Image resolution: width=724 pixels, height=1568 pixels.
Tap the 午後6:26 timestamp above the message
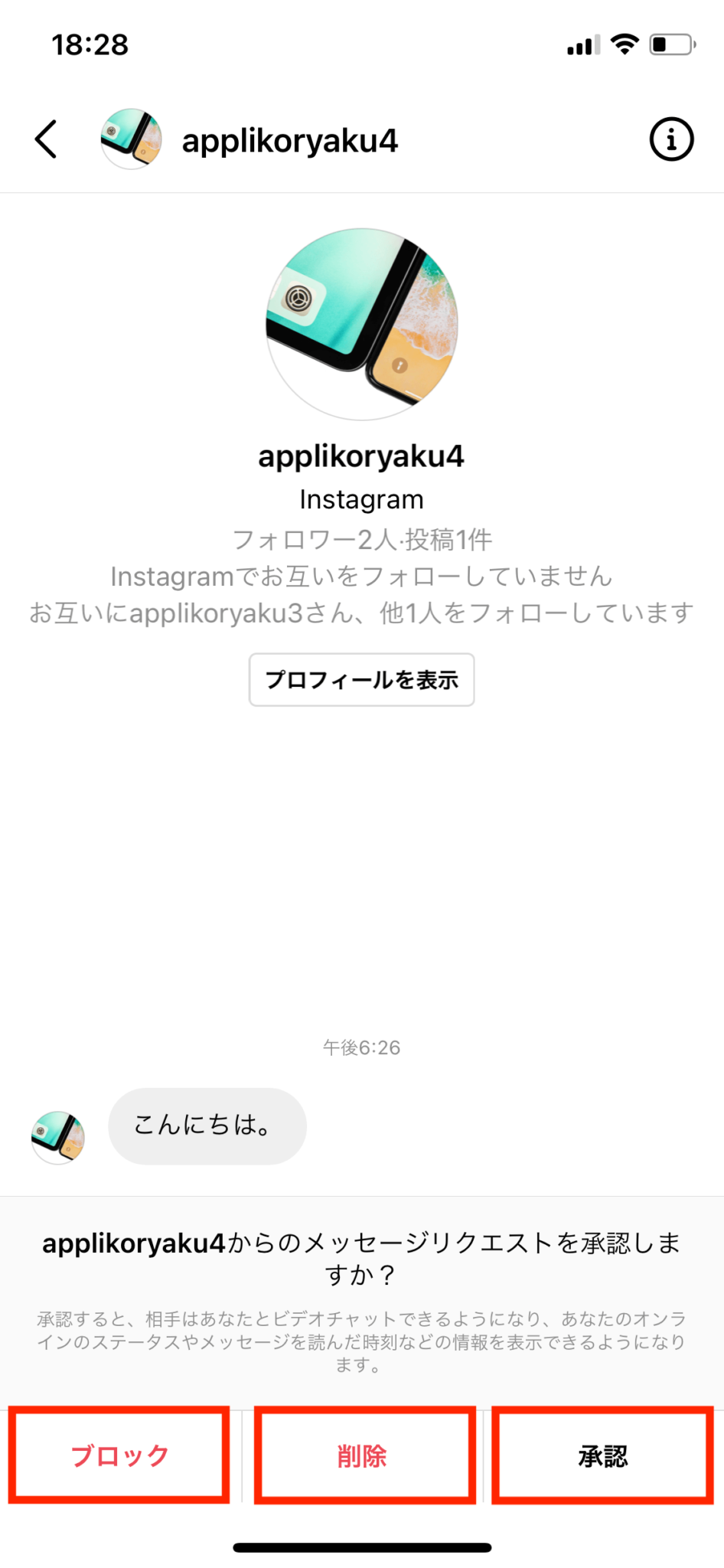[361, 1047]
